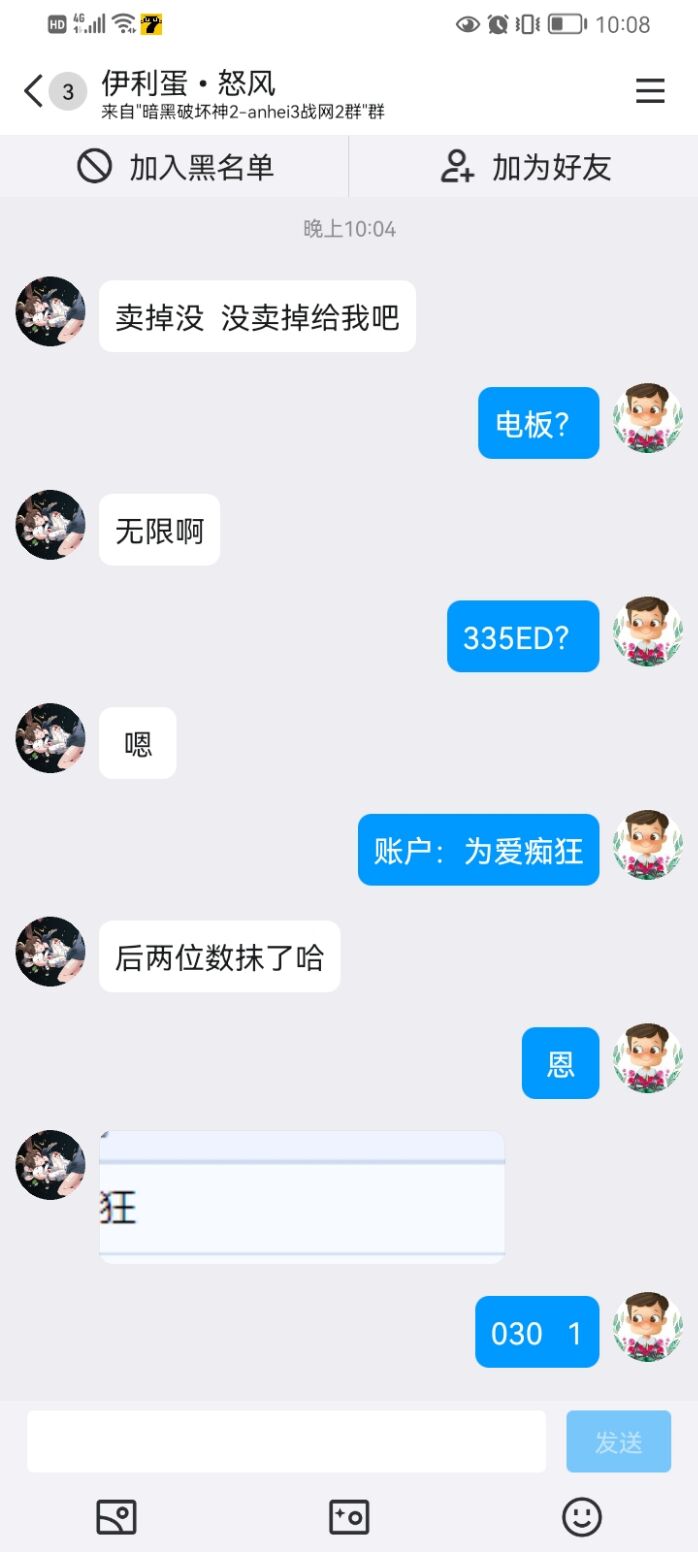Open the image message showing 狂
This screenshot has width=698, height=1552.
pos(302,1197)
